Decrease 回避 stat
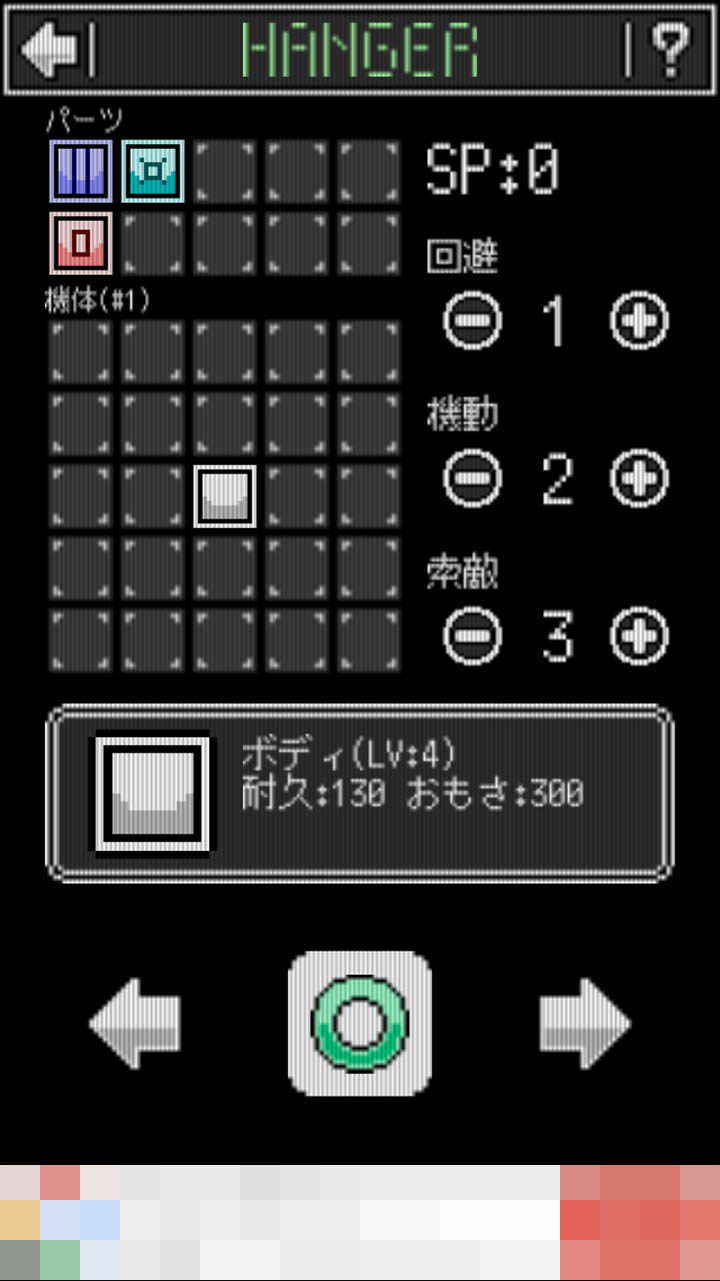Image resolution: width=720 pixels, height=1281 pixels. coord(473,321)
